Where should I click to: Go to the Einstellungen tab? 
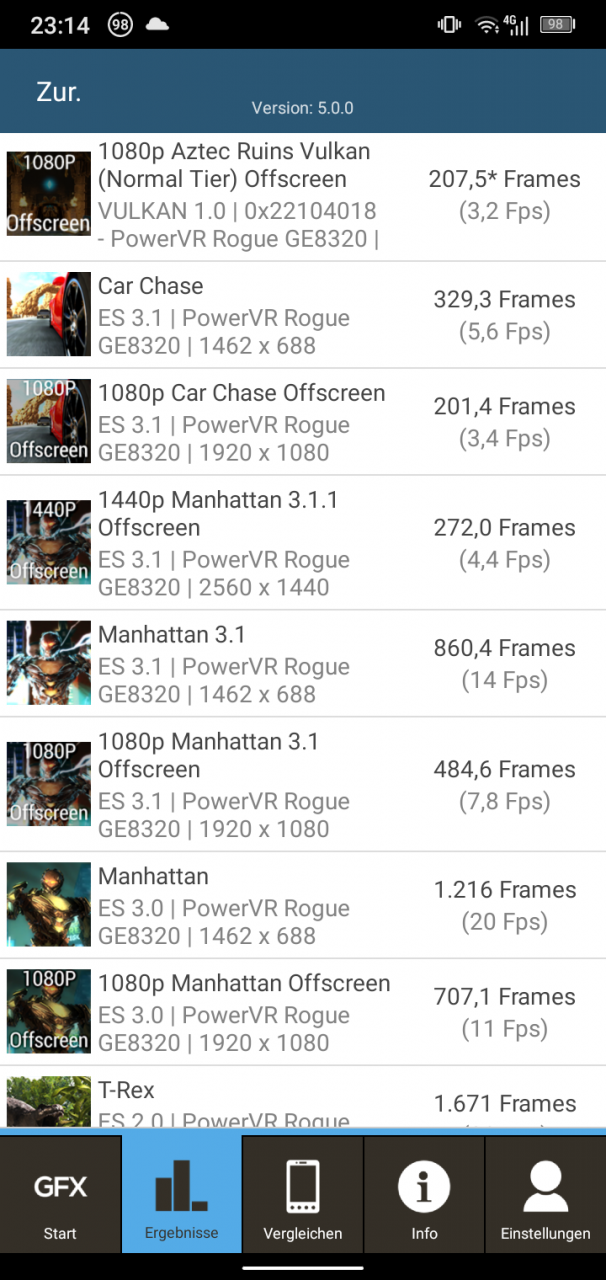coord(545,1194)
